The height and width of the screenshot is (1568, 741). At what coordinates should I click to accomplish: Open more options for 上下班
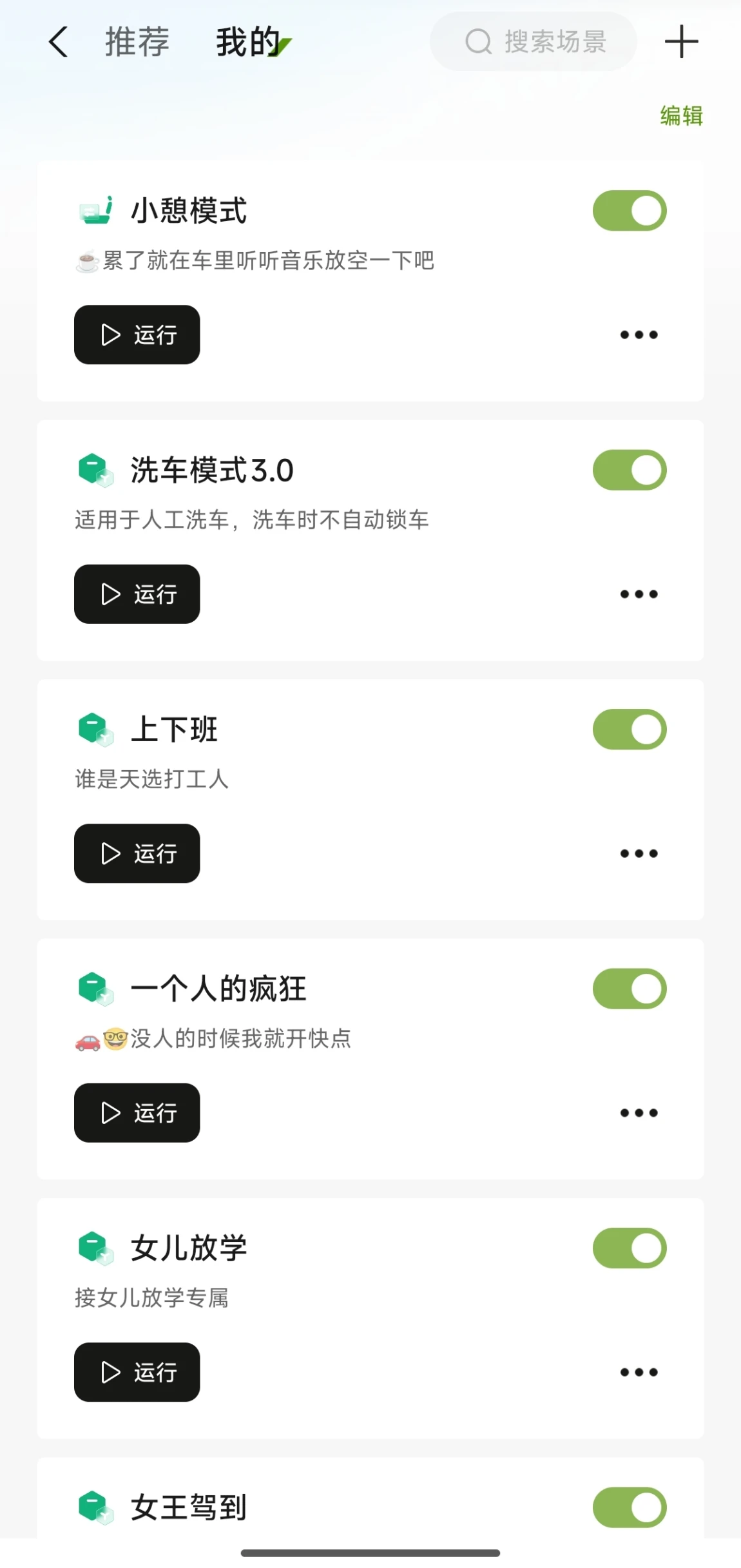[639, 853]
